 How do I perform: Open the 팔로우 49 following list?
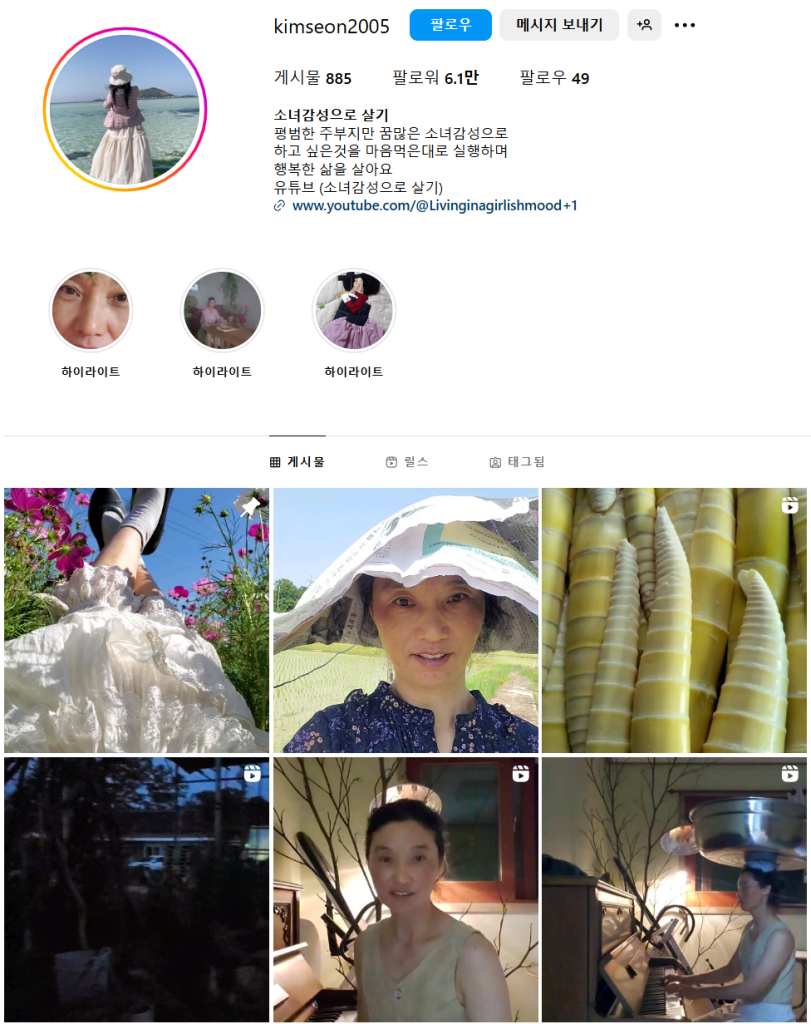click(x=554, y=78)
